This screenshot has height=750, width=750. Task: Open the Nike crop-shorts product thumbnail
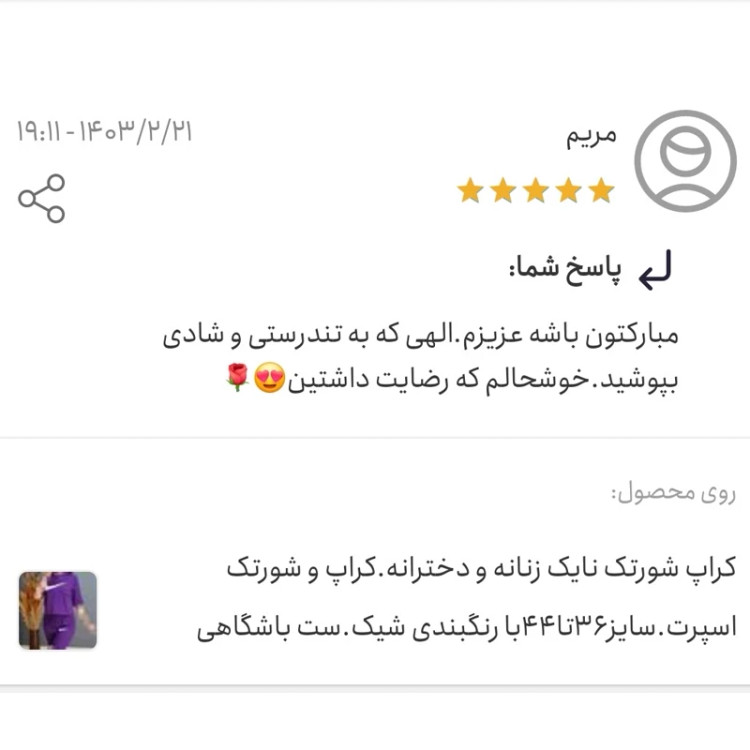tap(58, 610)
